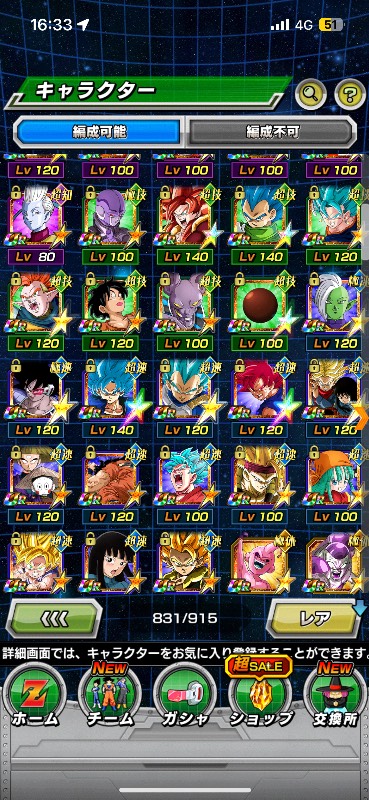Open the magnifying glass search icon
This screenshot has width=369, height=800.
point(311,93)
